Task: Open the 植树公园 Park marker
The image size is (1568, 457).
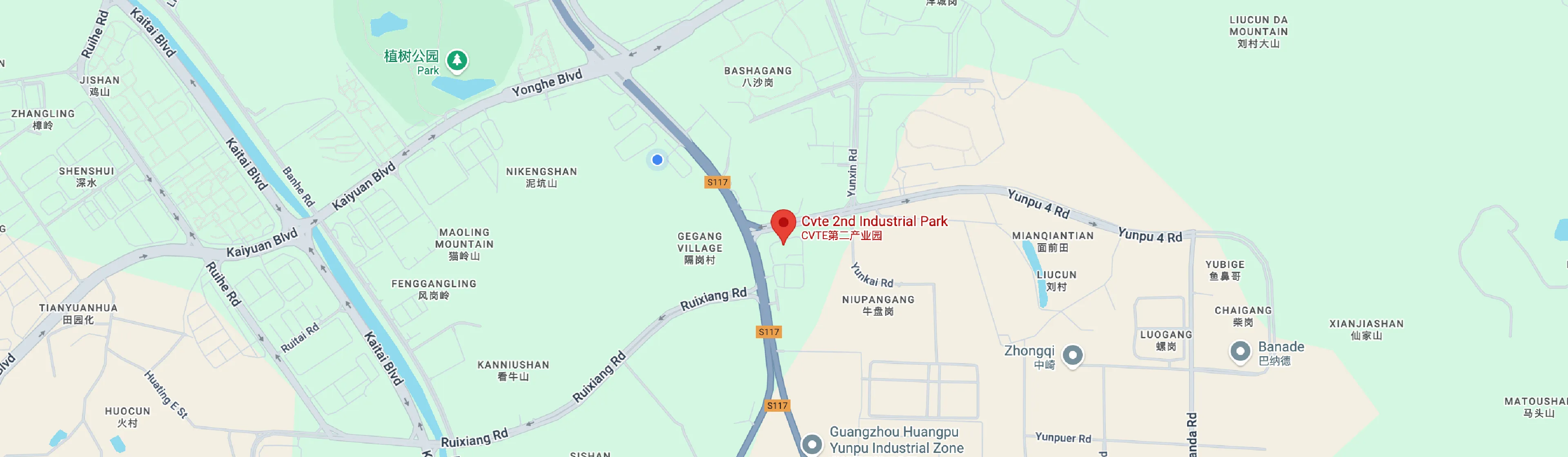Action: pyautogui.click(x=457, y=60)
